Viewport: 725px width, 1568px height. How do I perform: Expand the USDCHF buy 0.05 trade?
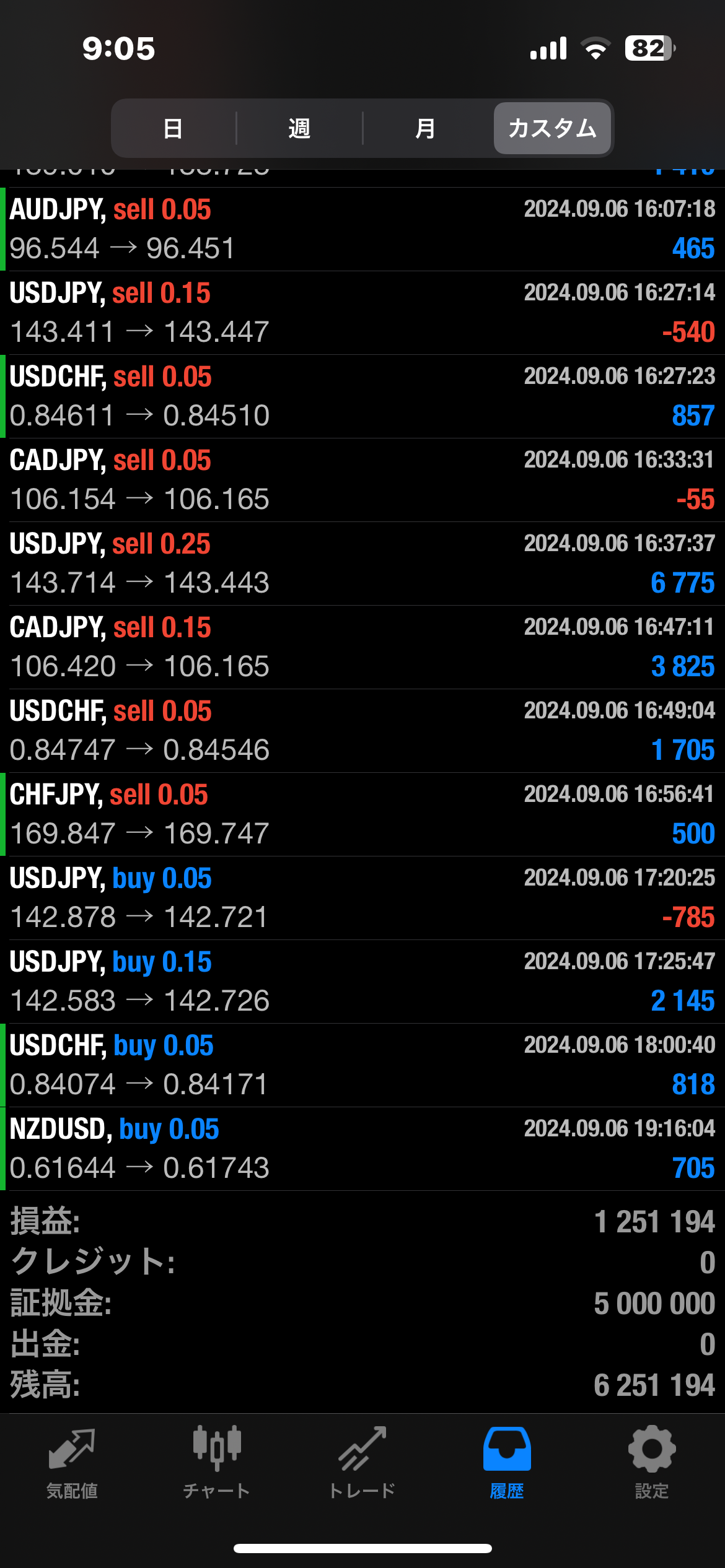click(362, 1065)
